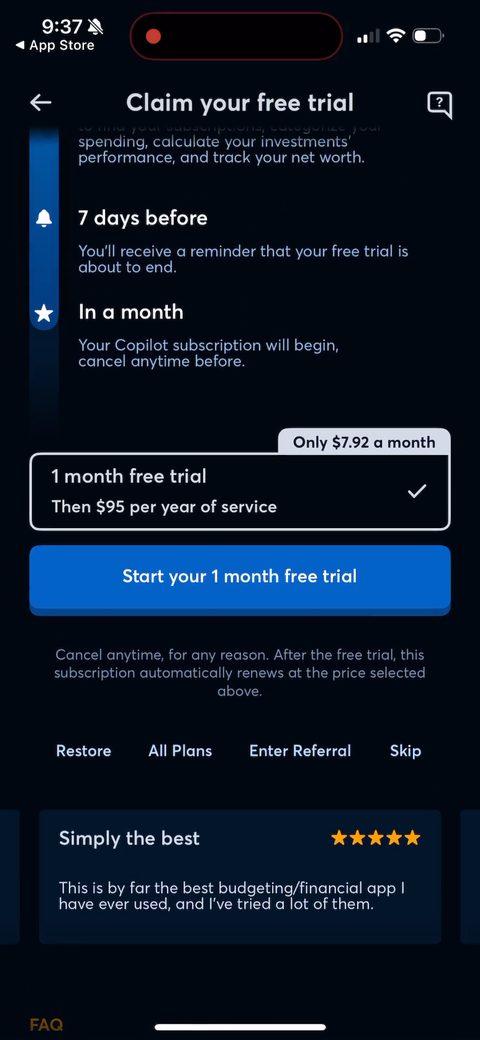Tap Restore purchases
480x1040 pixels.
[84, 751]
